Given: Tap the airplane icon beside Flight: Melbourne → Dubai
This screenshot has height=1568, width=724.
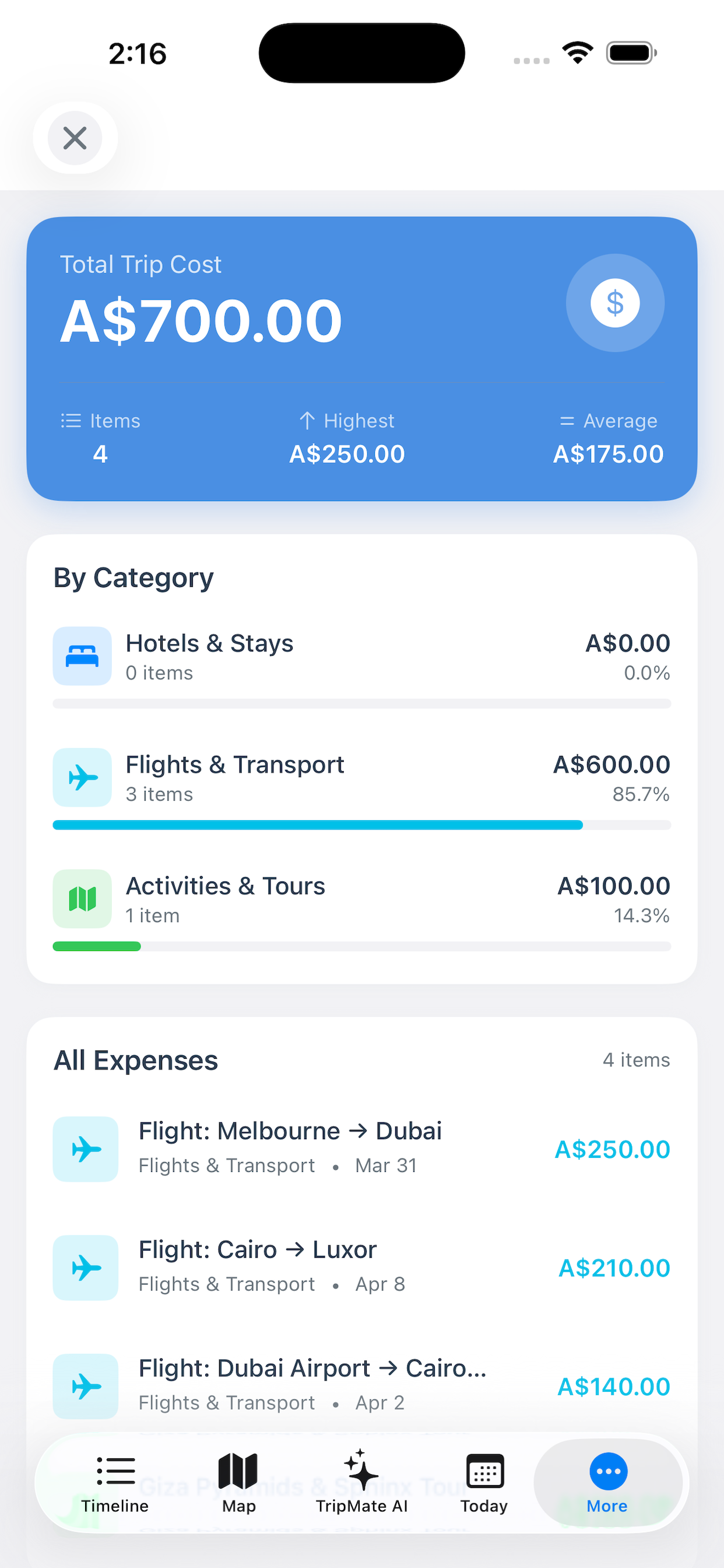Looking at the screenshot, I should 85,1149.
